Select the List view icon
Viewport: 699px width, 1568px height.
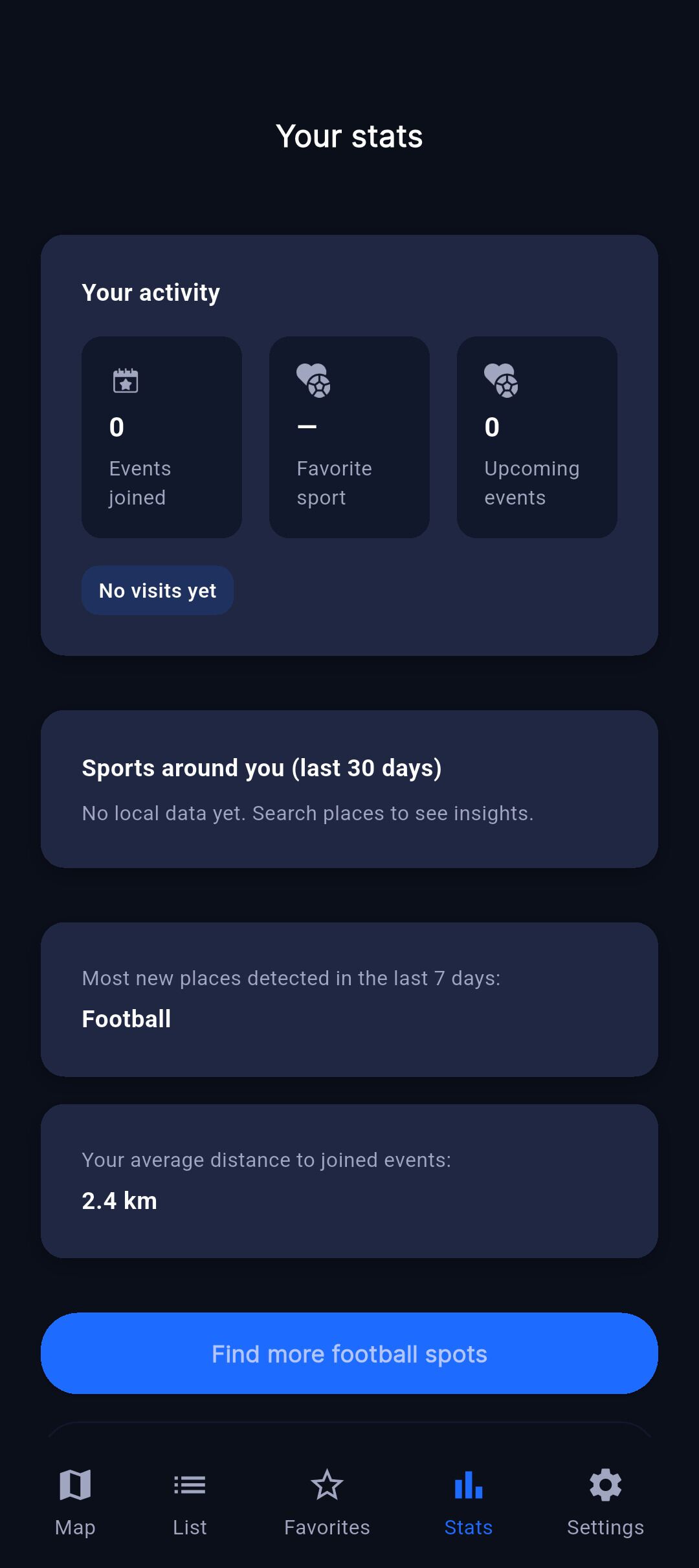189,1485
